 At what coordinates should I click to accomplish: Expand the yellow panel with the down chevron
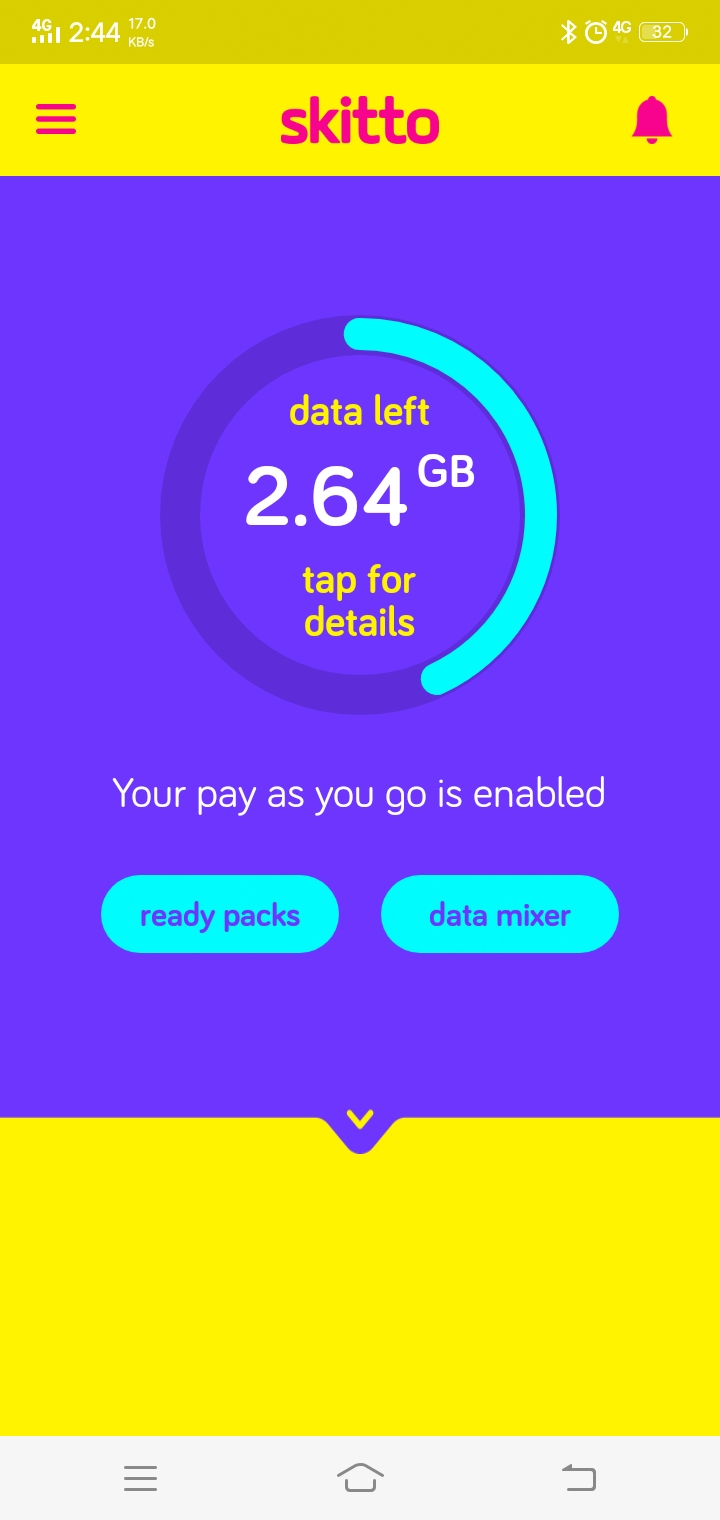pos(360,1120)
